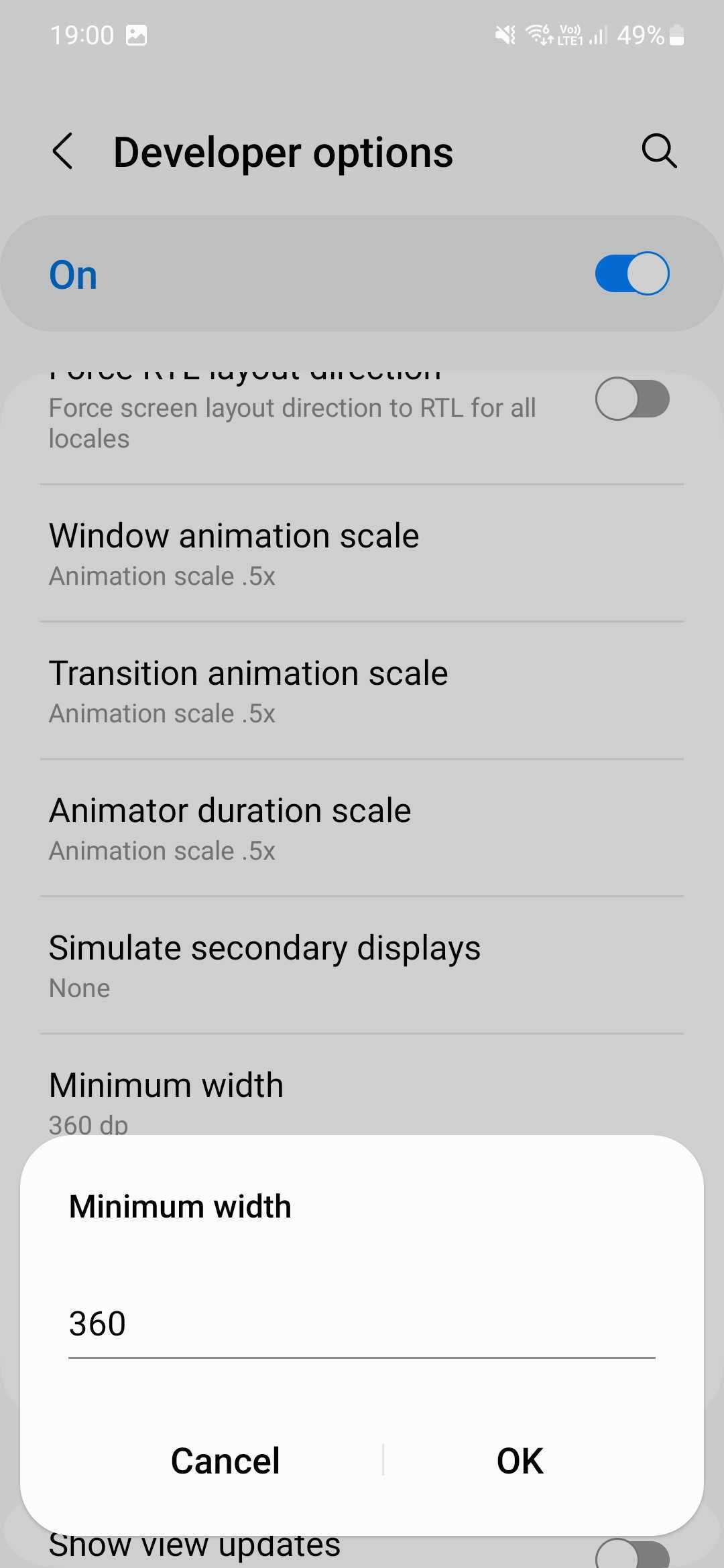
Task: Open Transition animation scale
Action: pos(362,691)
